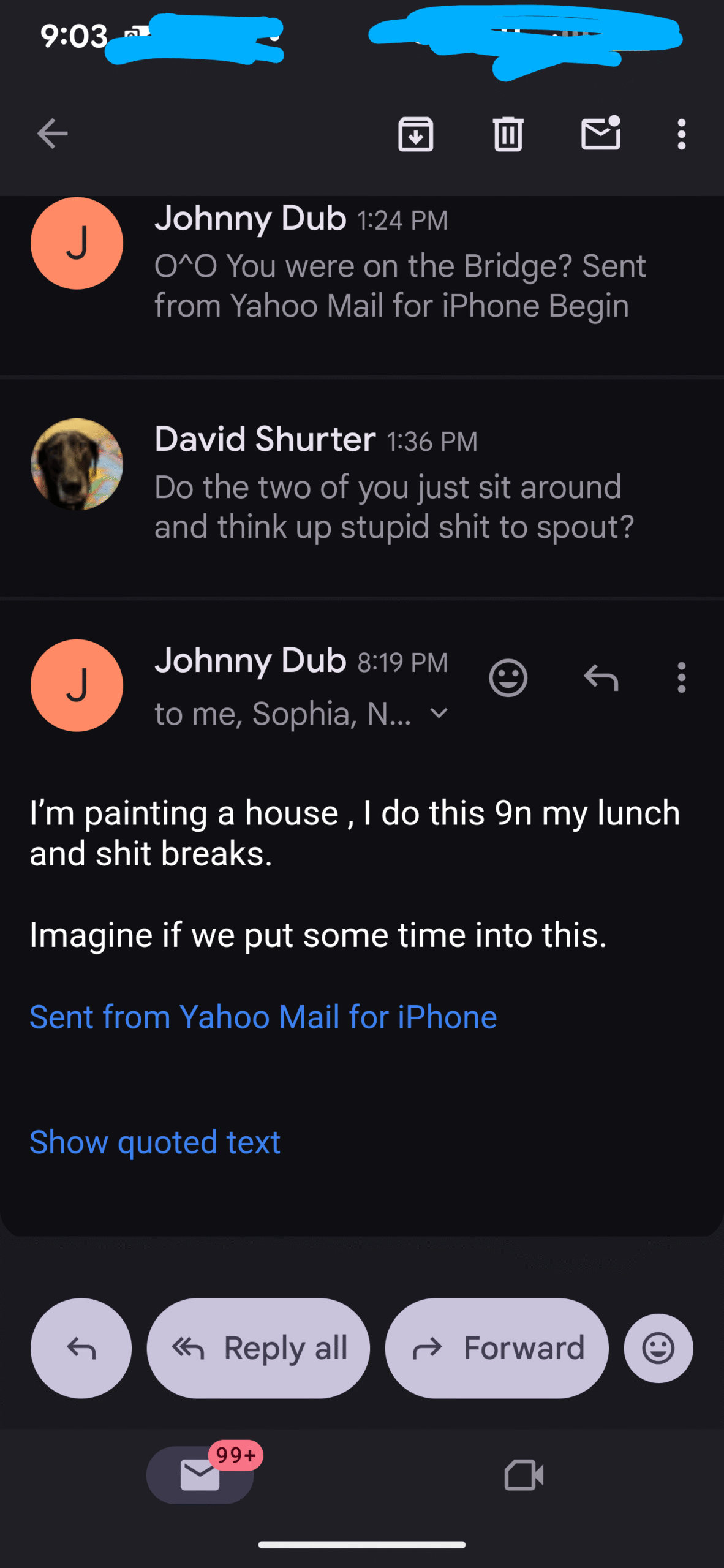Viewport: 724px width, 1568px height.
Task: Open more options for Johnny's 8:19 PM message
Action: [x=681, y=677]
